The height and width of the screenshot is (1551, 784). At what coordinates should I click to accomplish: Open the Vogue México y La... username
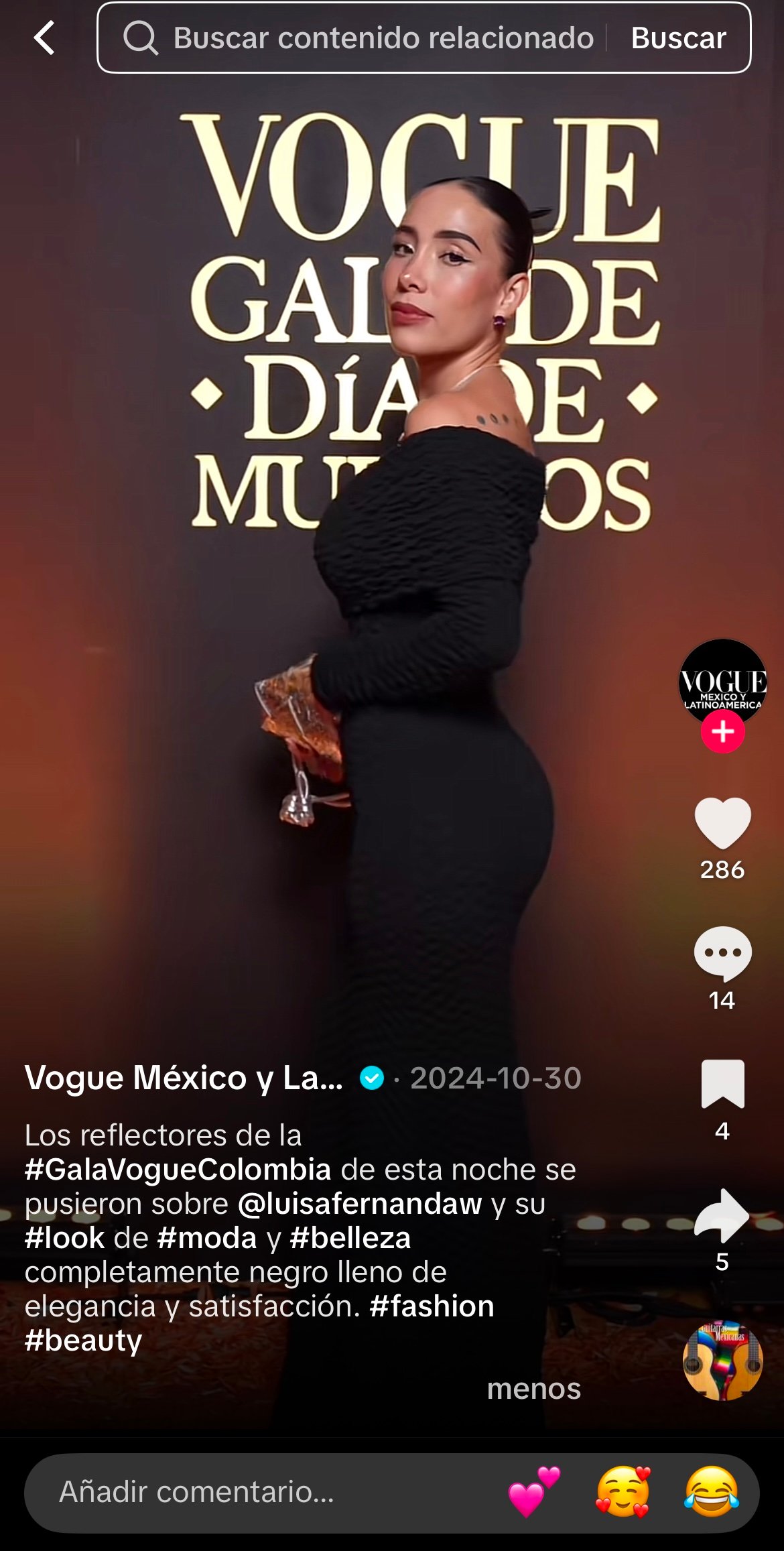pos(184,1078)
